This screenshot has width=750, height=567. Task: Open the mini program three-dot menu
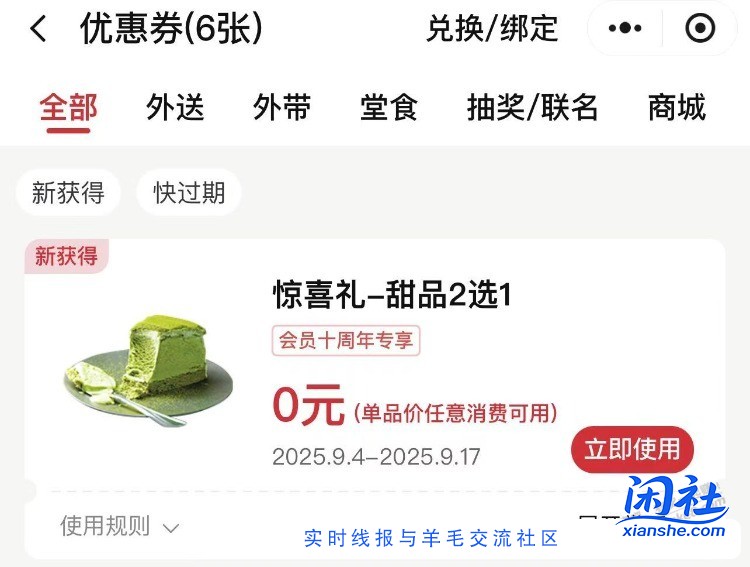tap(626, 29)
